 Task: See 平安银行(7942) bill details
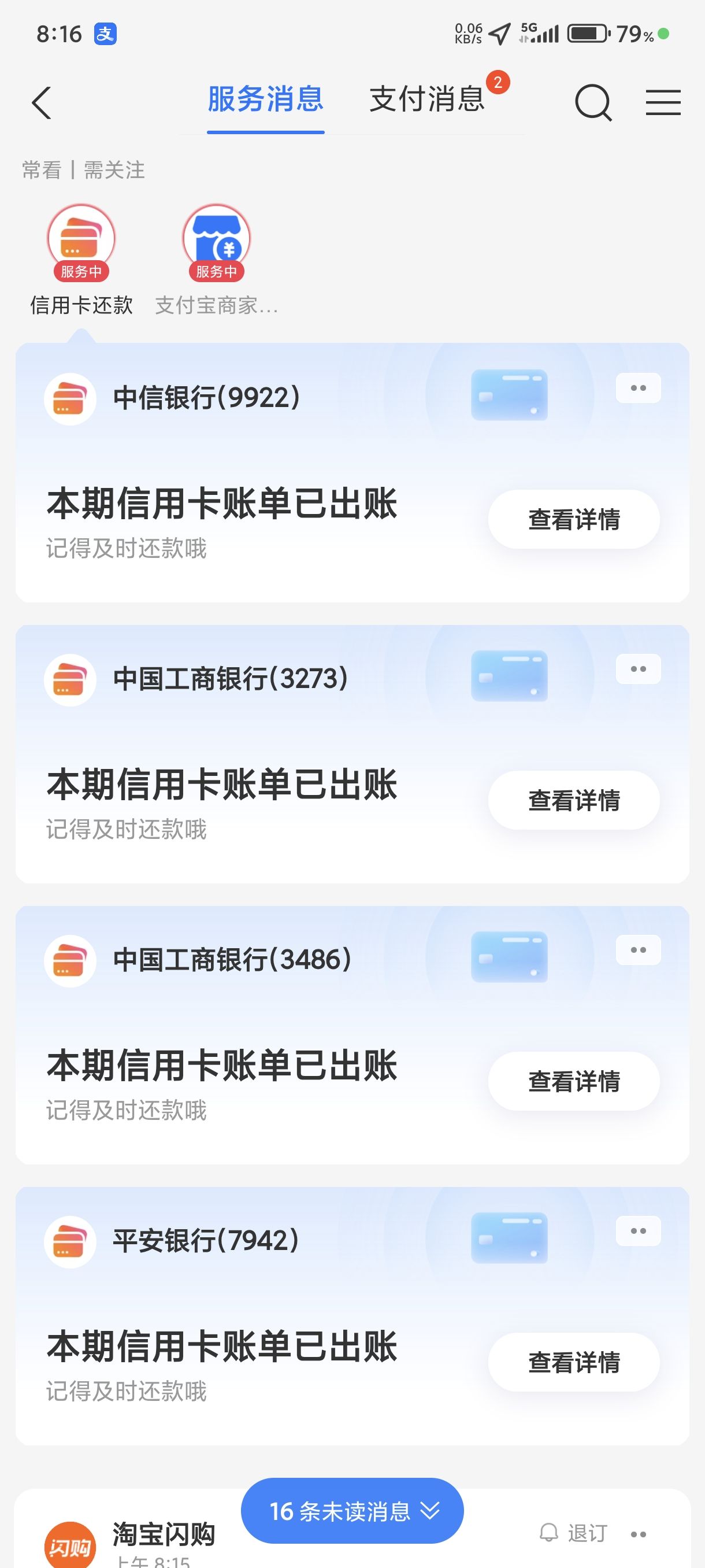(574, 1362)
